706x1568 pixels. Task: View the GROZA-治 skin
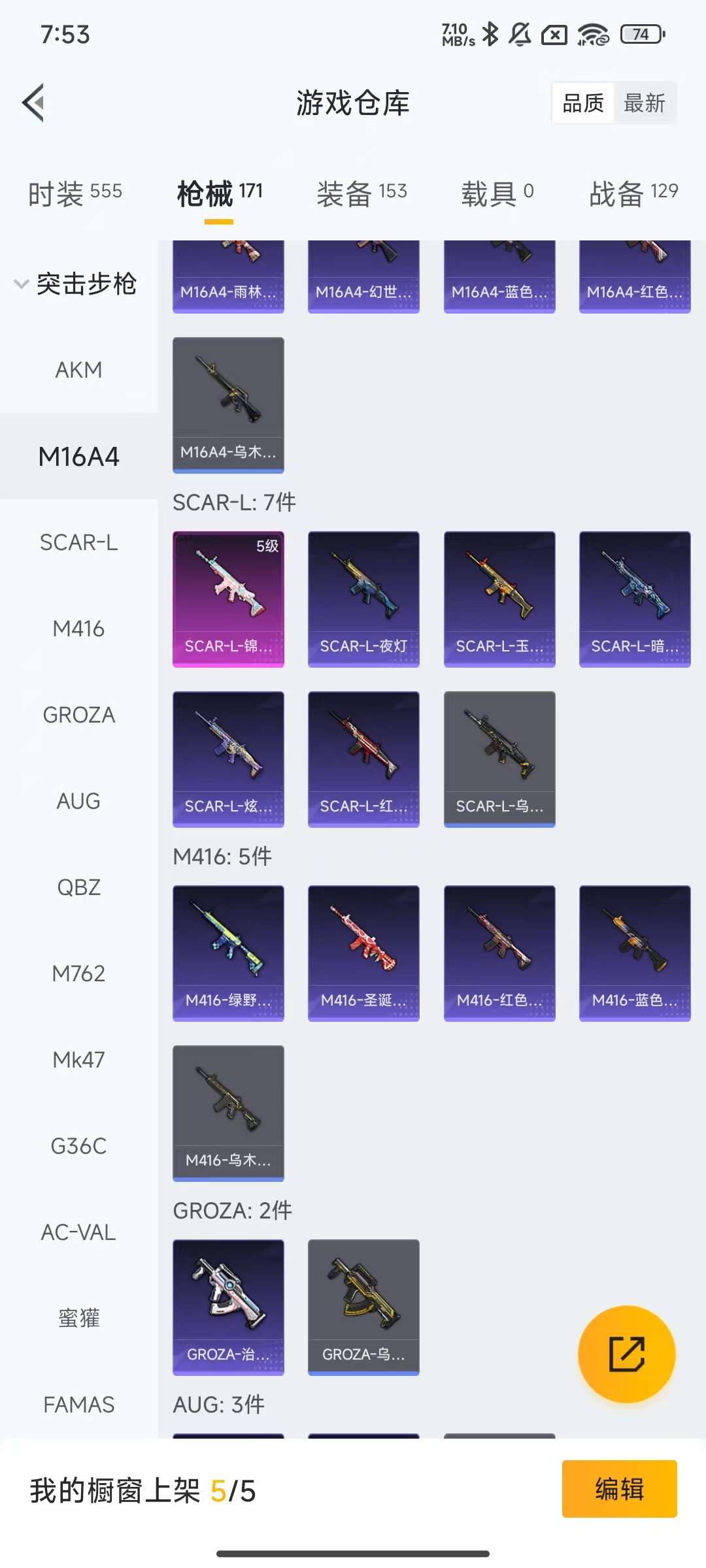click(x=228, y=1307)
